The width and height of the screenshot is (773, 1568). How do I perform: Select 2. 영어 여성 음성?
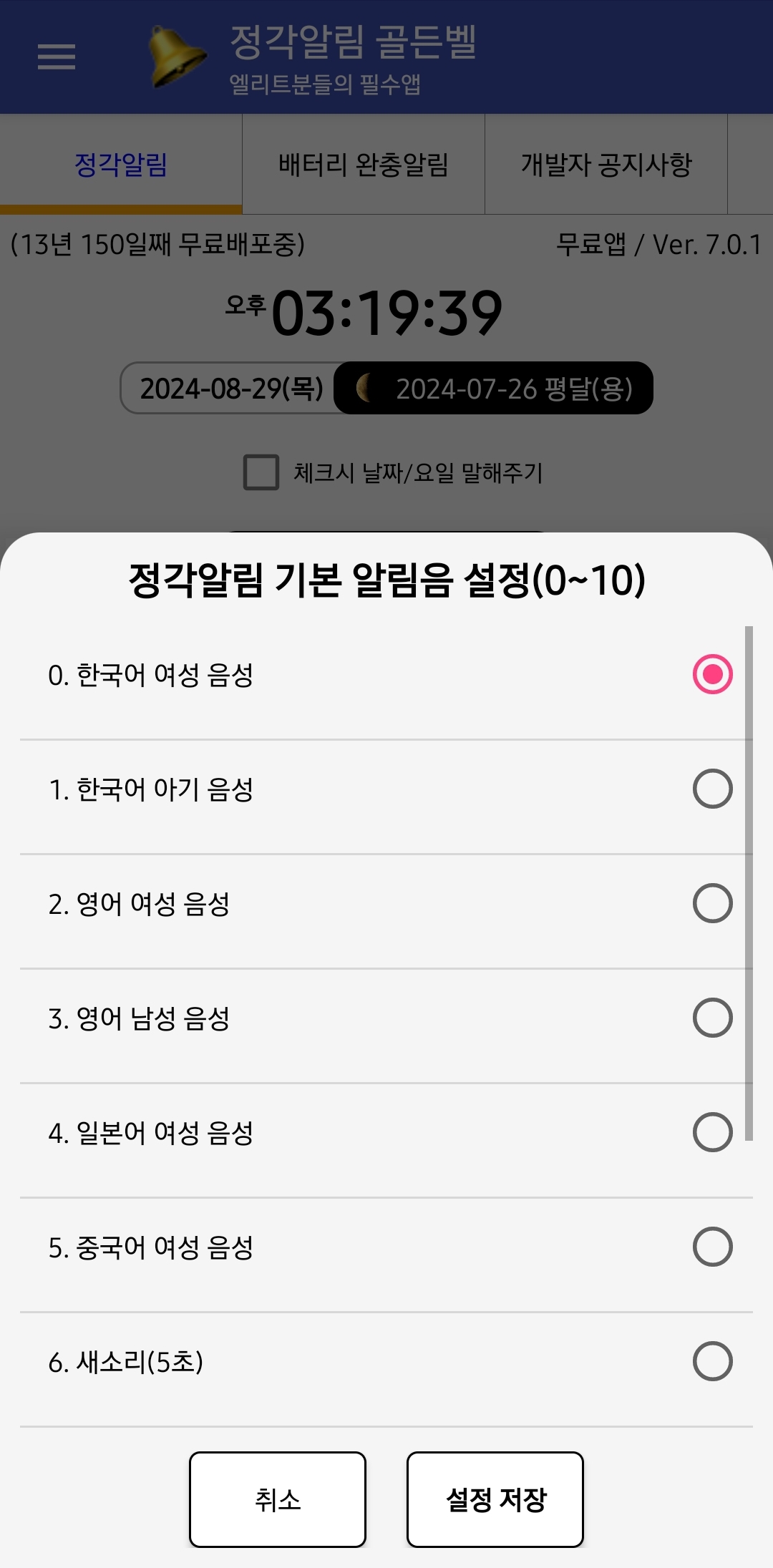click(386, 904)
